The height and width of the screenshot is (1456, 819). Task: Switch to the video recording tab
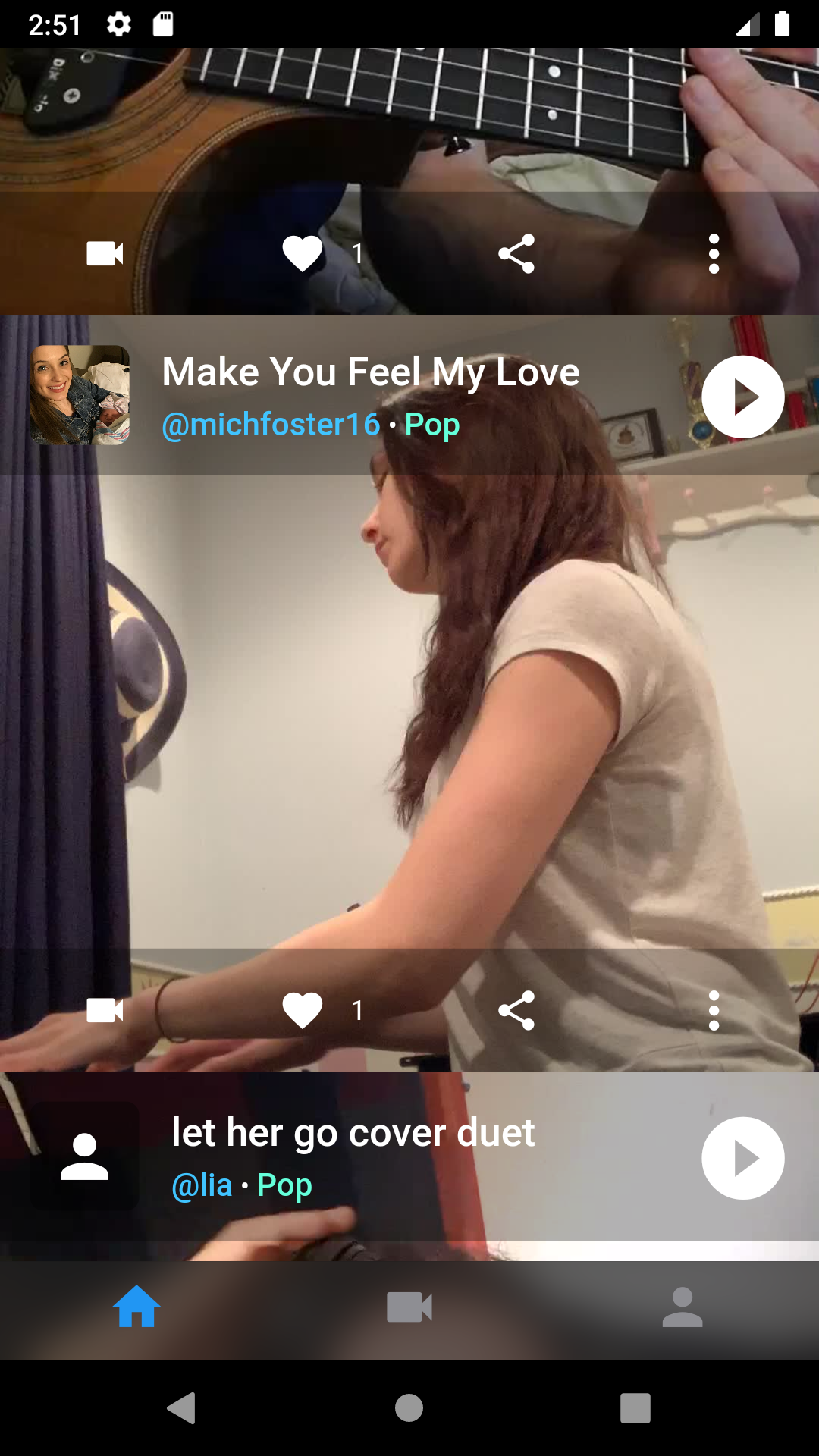tap(409, 1307)
